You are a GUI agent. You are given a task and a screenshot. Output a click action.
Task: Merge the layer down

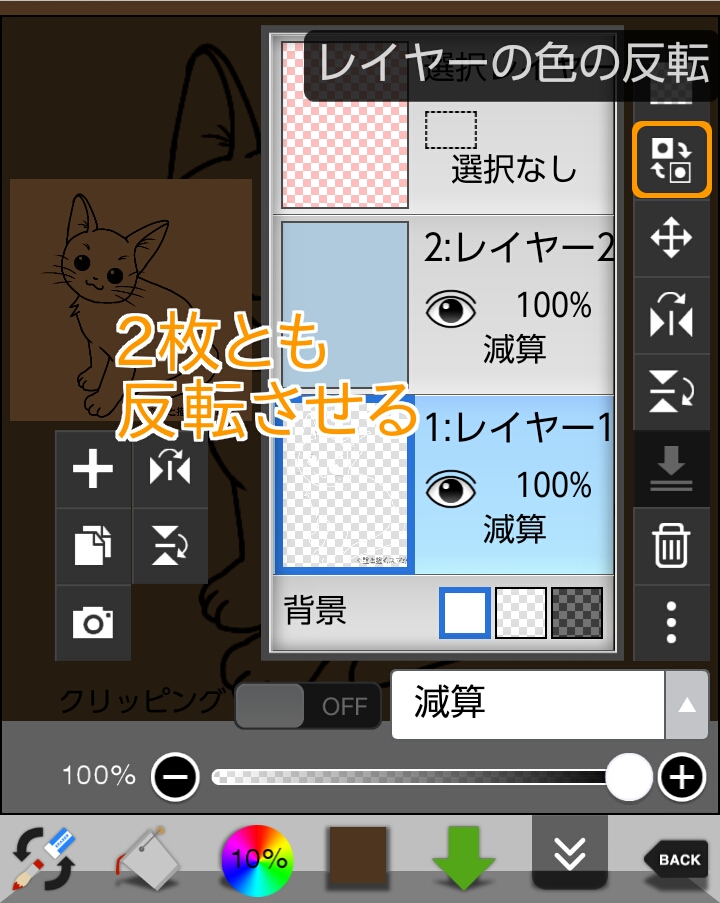tap(671, 468)
